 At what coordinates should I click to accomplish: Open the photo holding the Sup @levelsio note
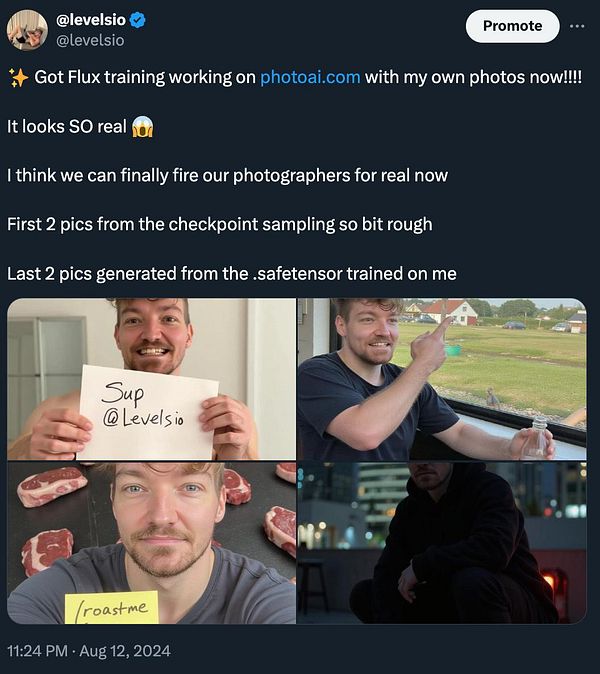pos(151,380)
